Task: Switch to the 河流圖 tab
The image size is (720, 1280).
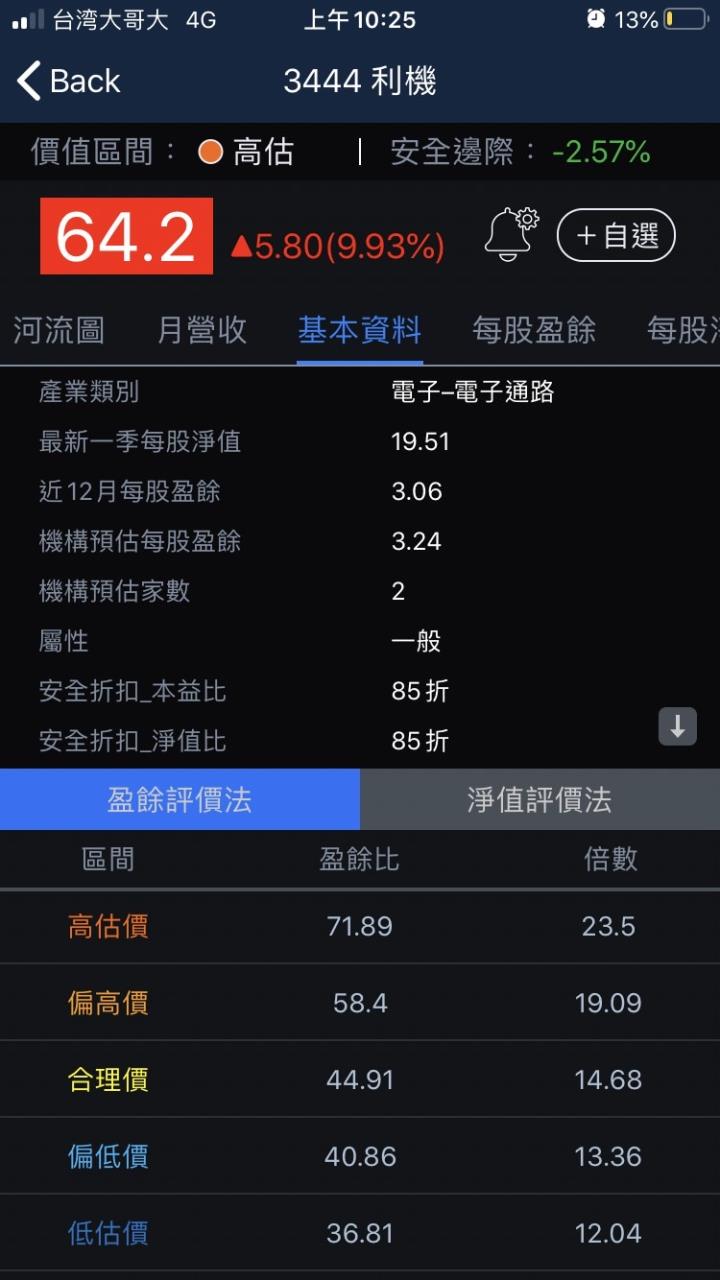Action: 58,330
